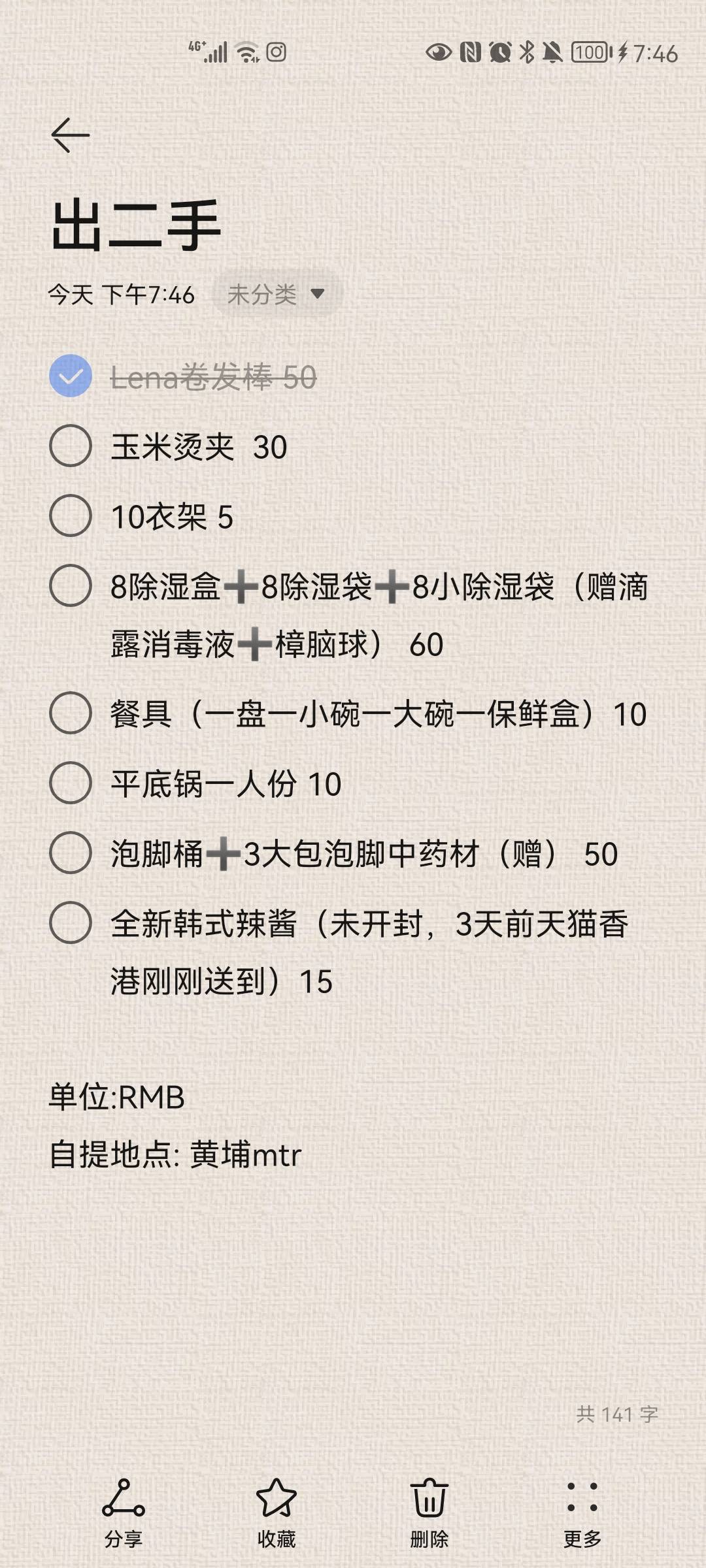Tick the 8除湿盒 60 checkbox
Screen dimensions: 706x1568
coord(71,586)
